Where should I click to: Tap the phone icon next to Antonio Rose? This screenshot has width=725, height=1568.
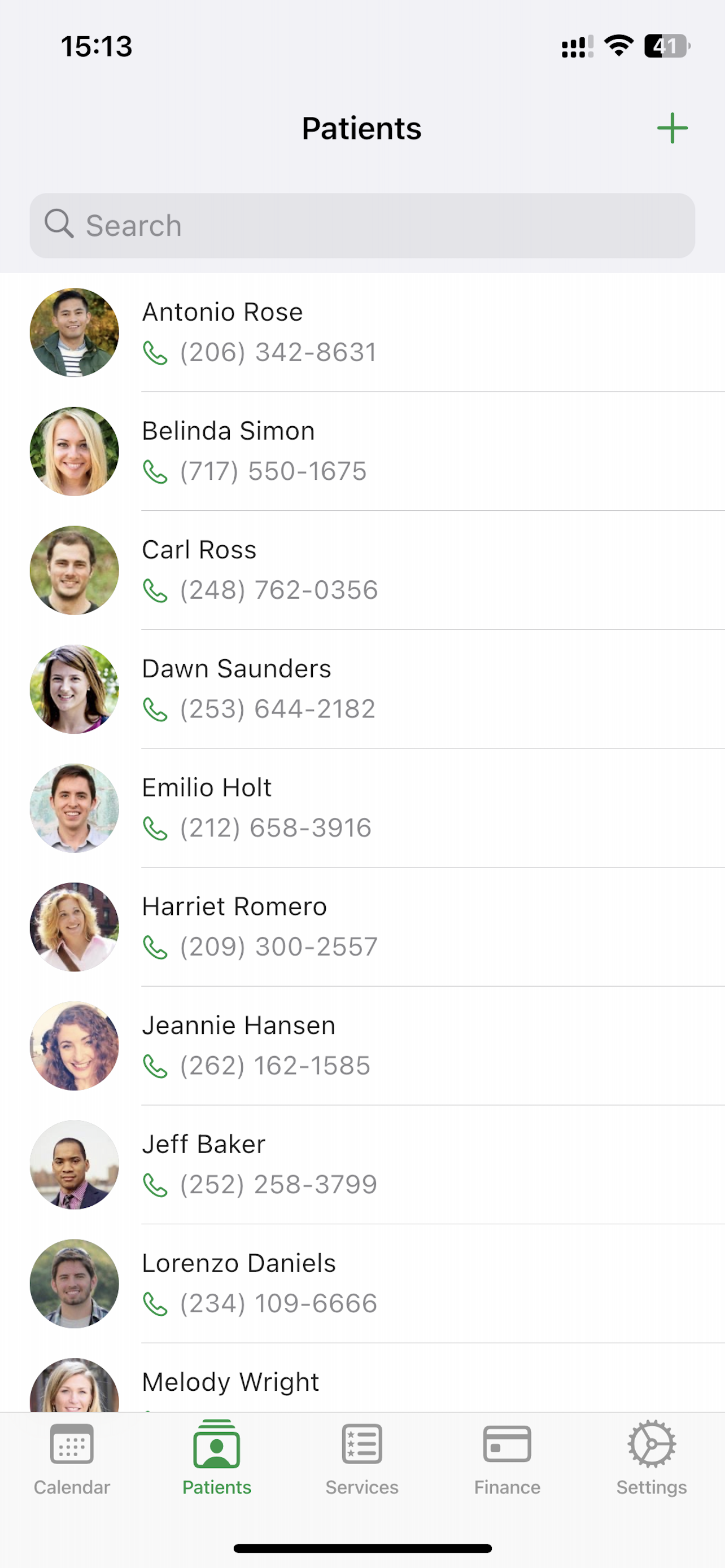coord(155,353)
